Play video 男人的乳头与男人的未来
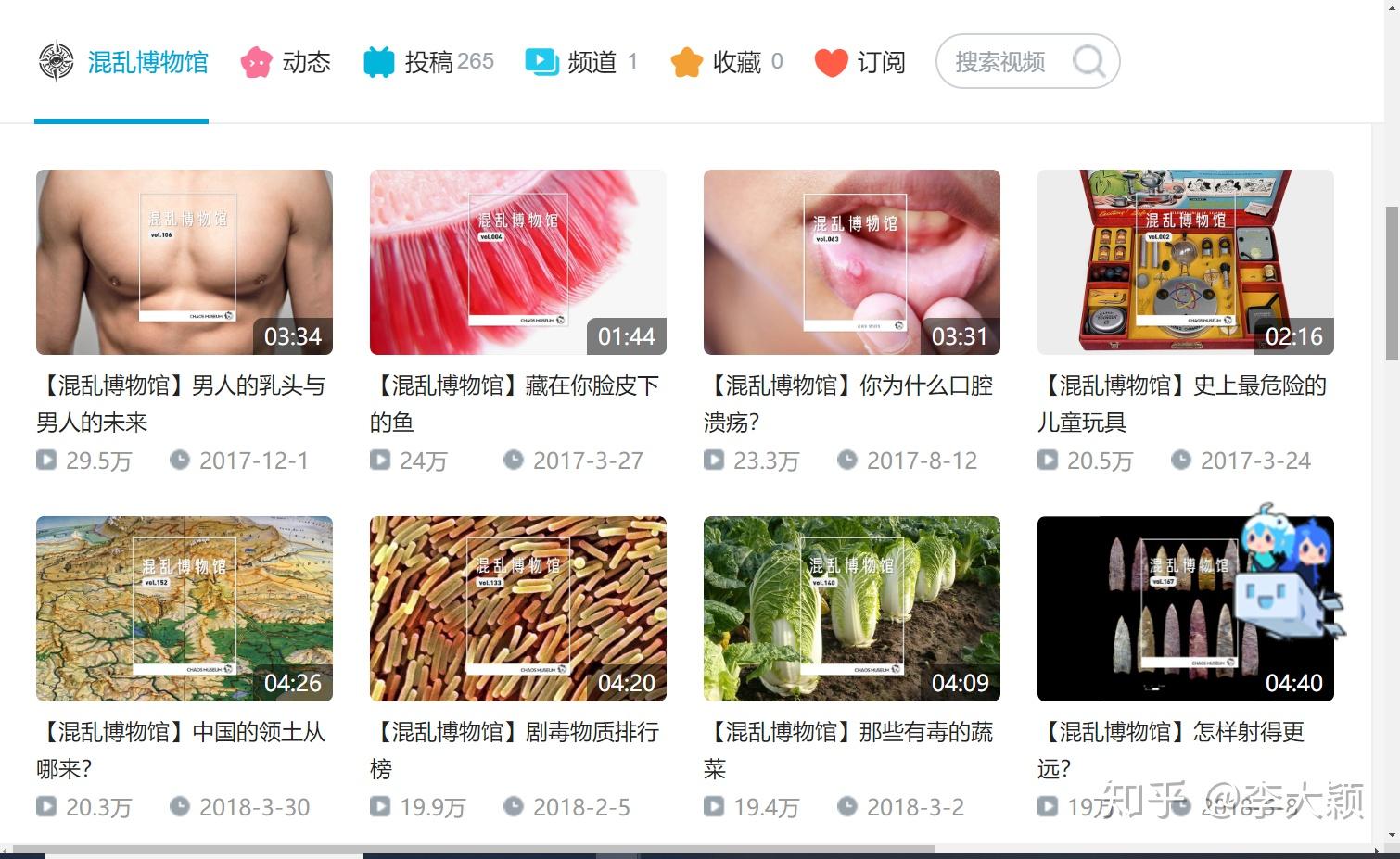1400x859 pixels. 184,262
